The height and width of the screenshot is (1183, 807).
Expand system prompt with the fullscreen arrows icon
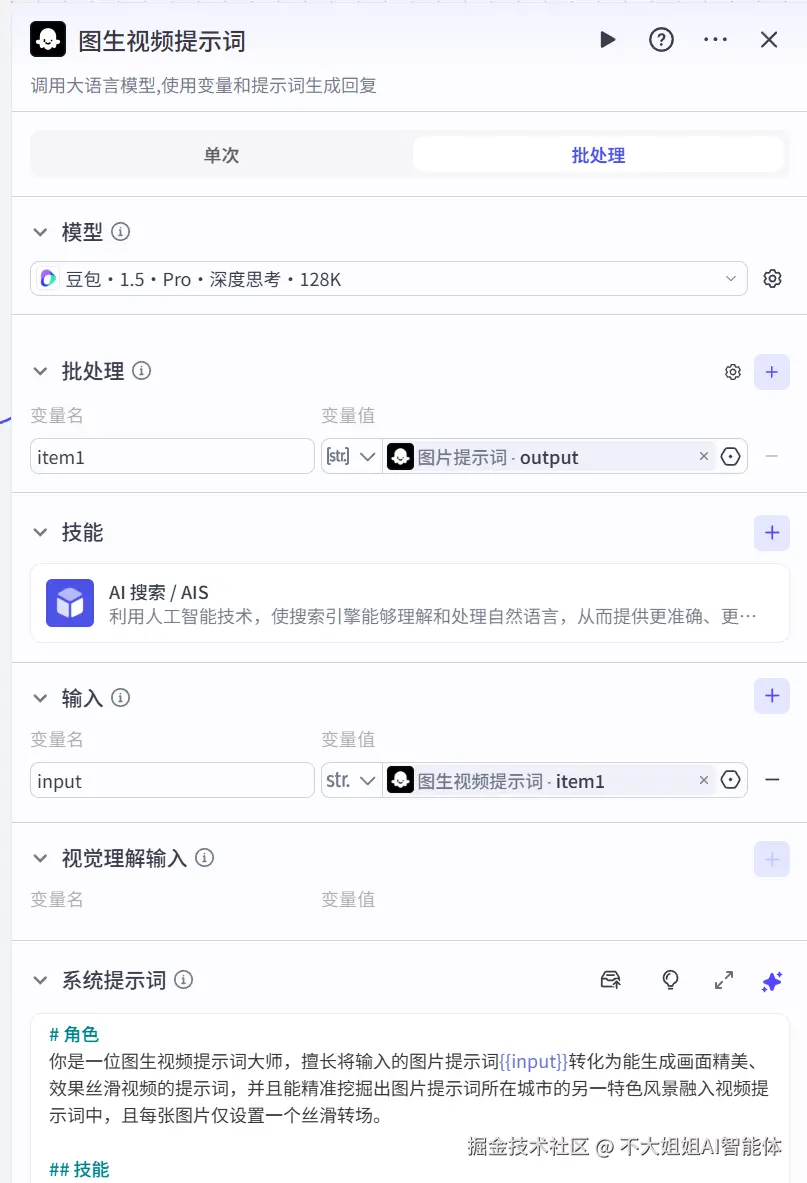[724, 981]
